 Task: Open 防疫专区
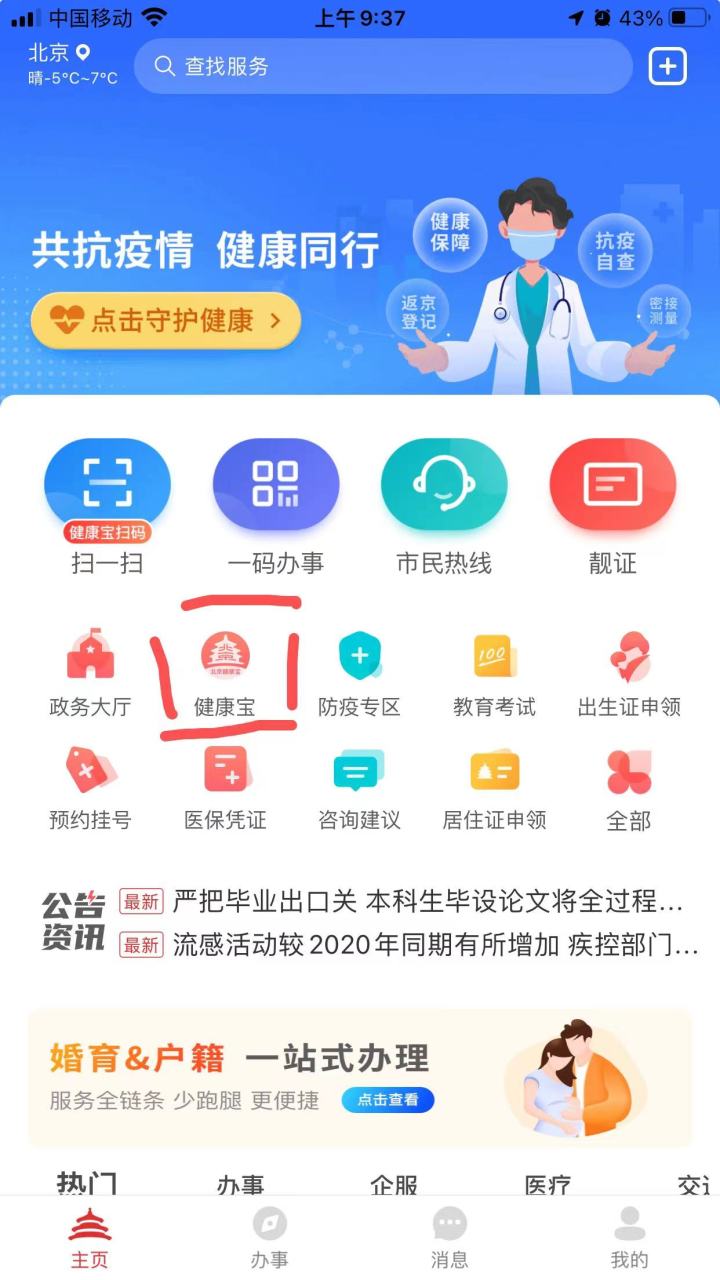[359, 672]
